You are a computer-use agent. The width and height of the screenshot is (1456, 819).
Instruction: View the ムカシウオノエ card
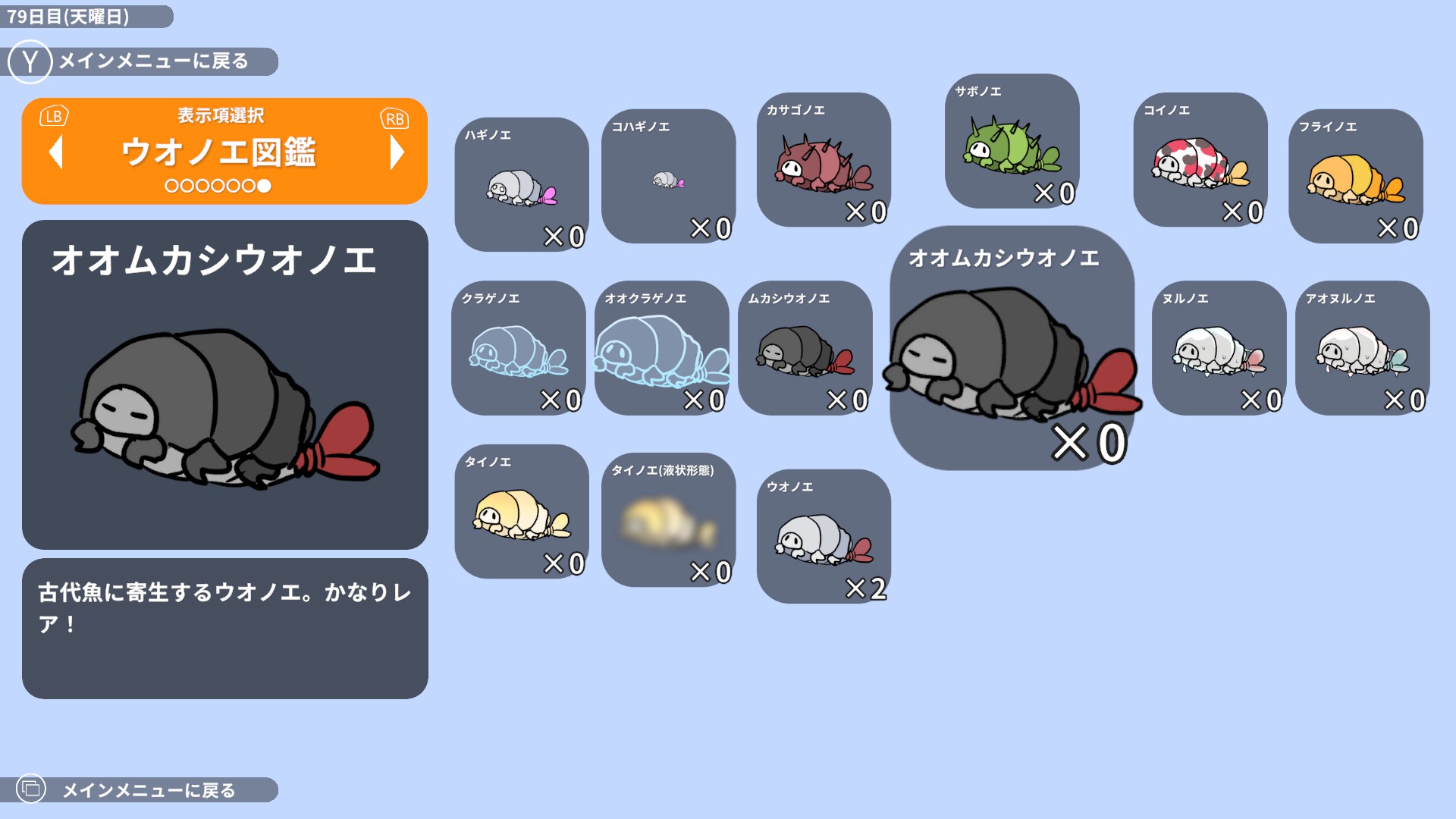[x=805, y=348]
